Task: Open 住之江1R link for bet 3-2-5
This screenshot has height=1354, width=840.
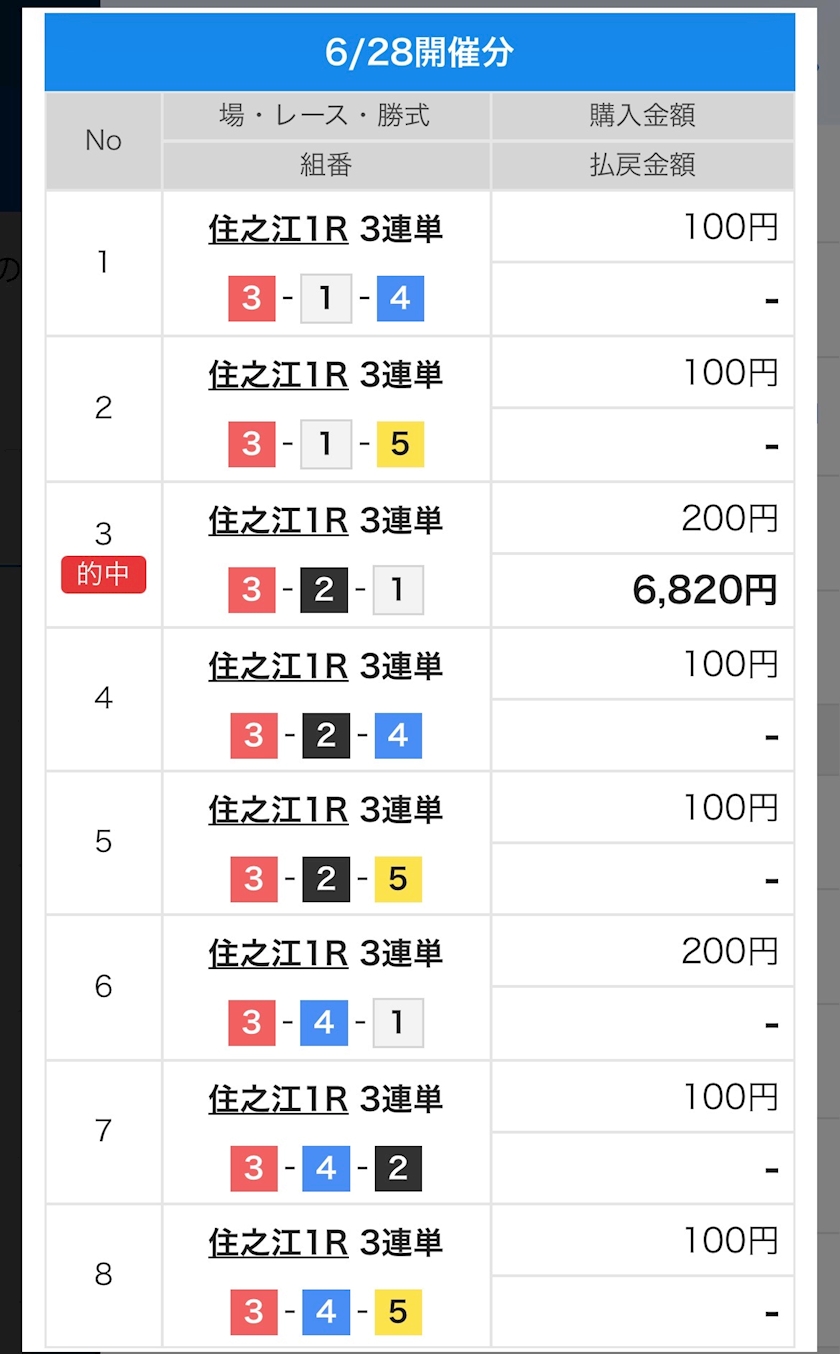Action: pos(278,810)
